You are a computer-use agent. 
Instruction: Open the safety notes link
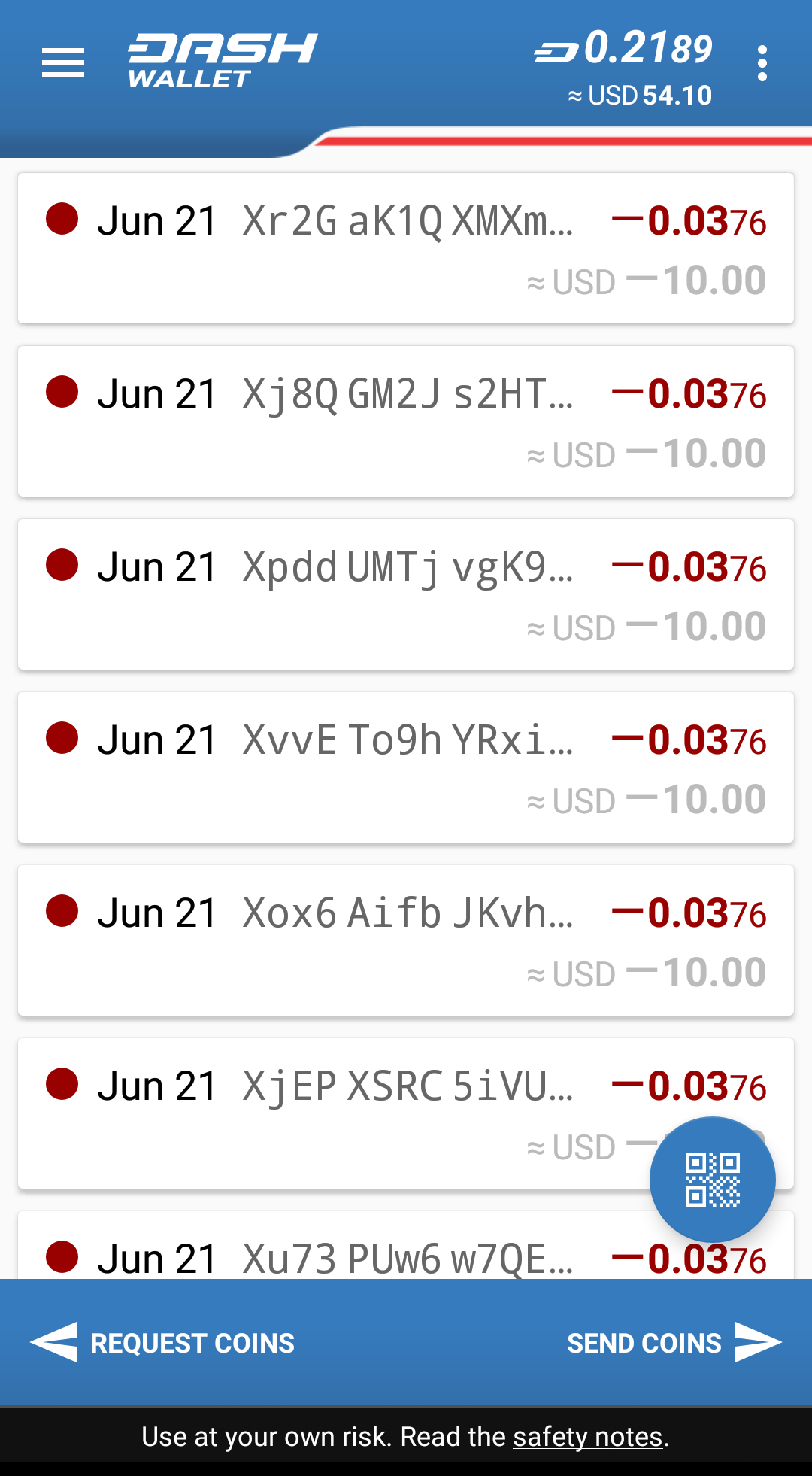pos(588,1437)
